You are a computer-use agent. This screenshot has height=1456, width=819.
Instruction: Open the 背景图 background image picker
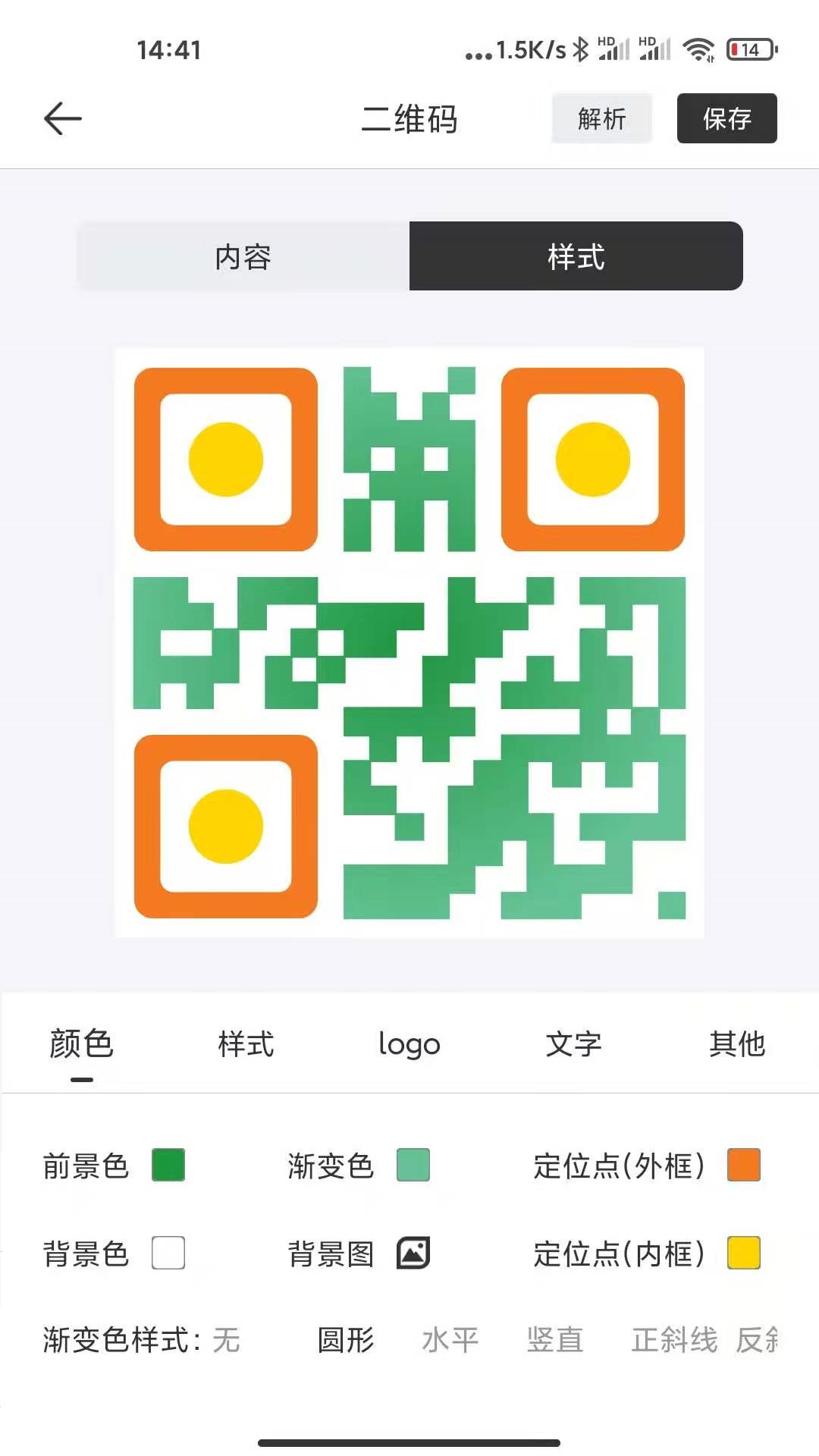point(412,1254)
